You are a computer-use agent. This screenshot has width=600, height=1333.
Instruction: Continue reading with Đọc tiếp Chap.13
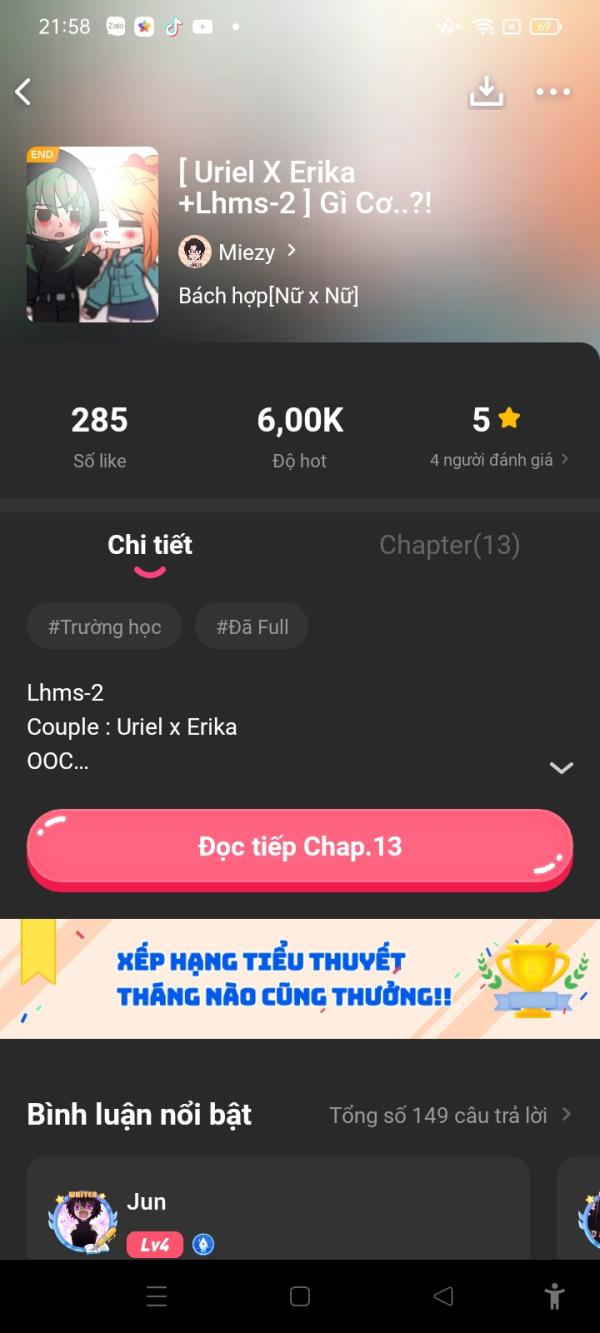(299, 847)
